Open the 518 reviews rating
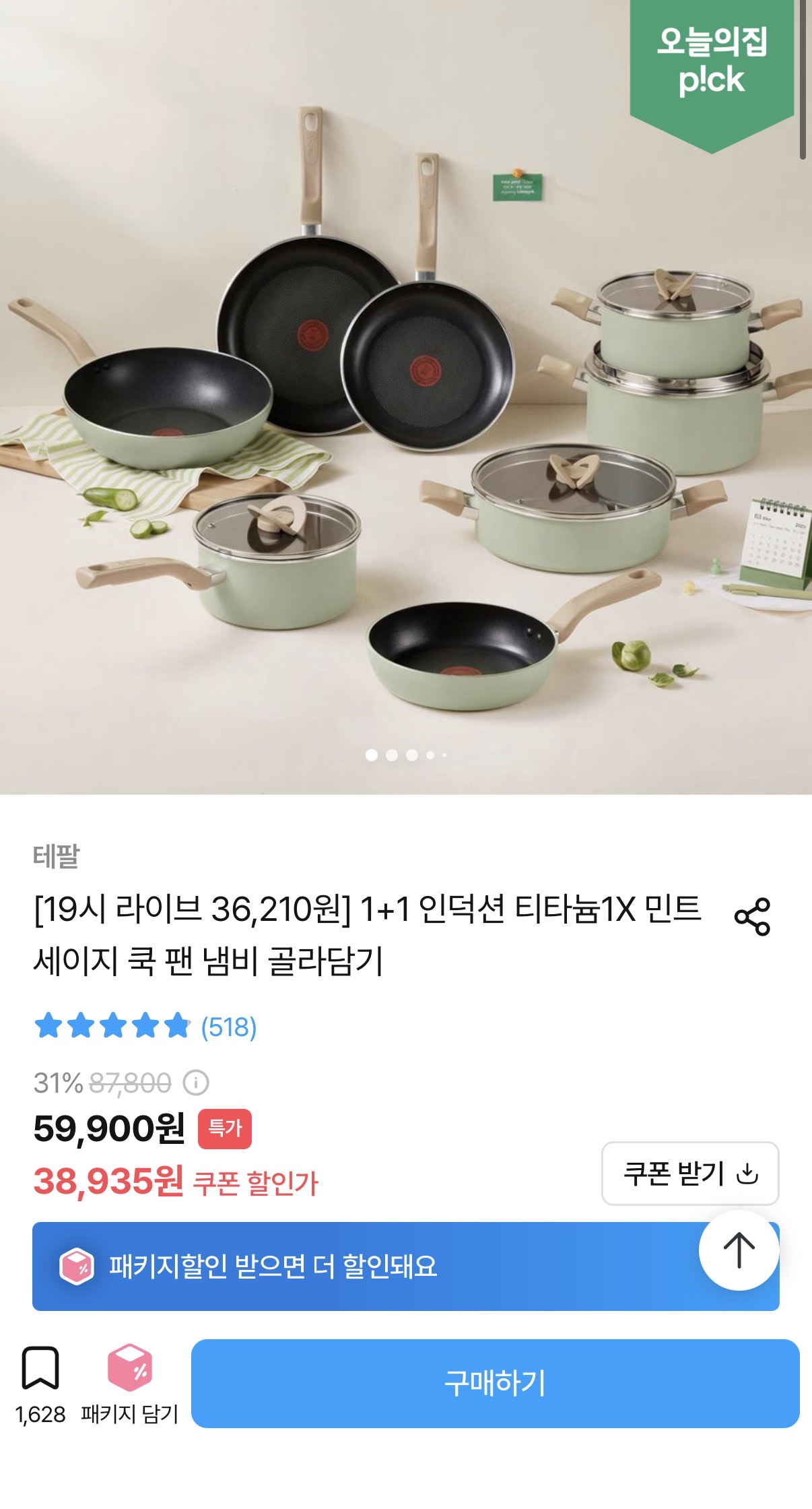812x1509 pixels. (x=145, y=1027)
